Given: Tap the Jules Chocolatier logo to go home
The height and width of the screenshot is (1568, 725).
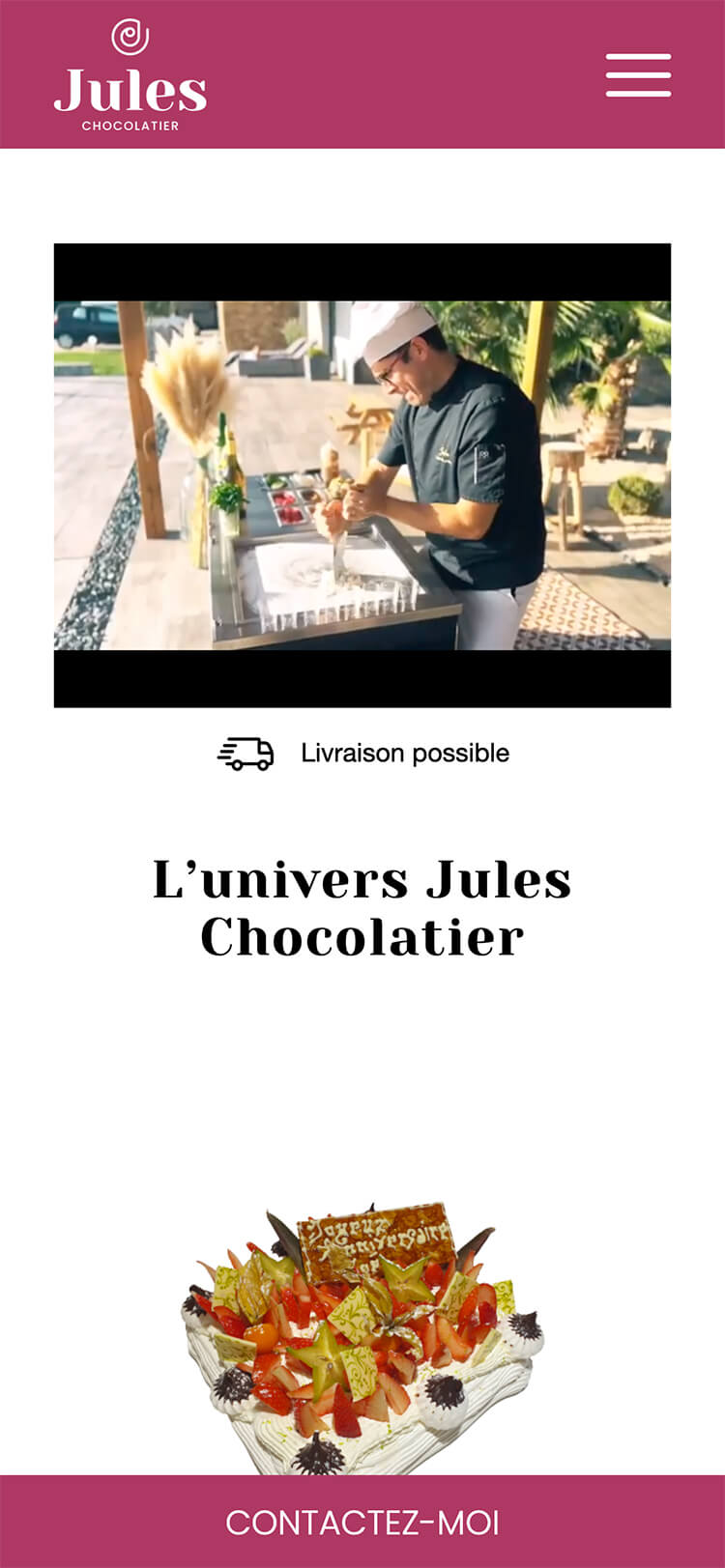Looking at the screenshot, I should (x=130, y=77).
